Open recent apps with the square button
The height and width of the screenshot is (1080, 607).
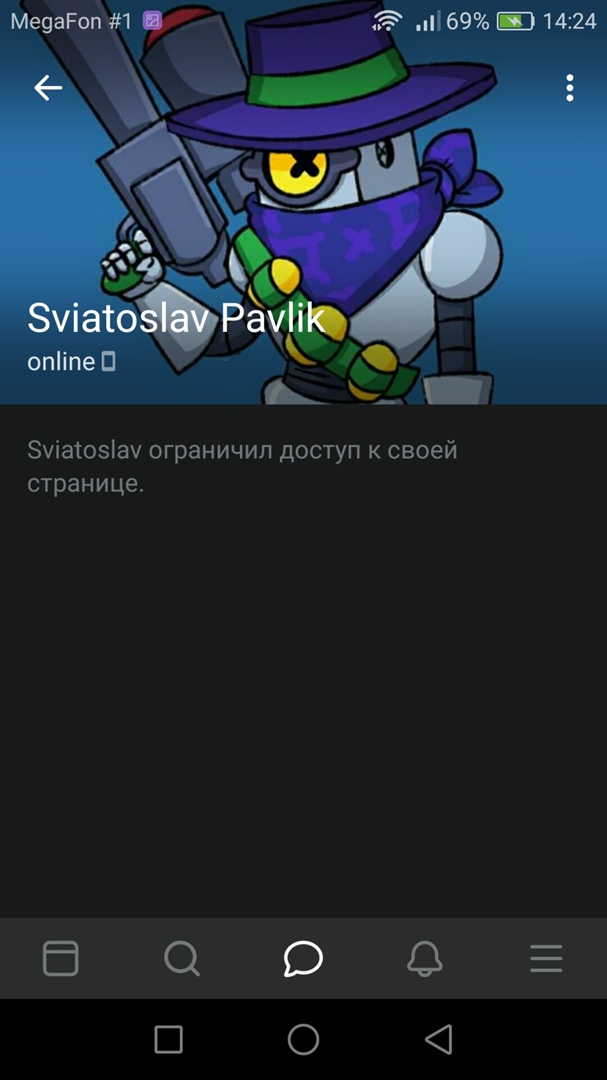coord(168,1039)
